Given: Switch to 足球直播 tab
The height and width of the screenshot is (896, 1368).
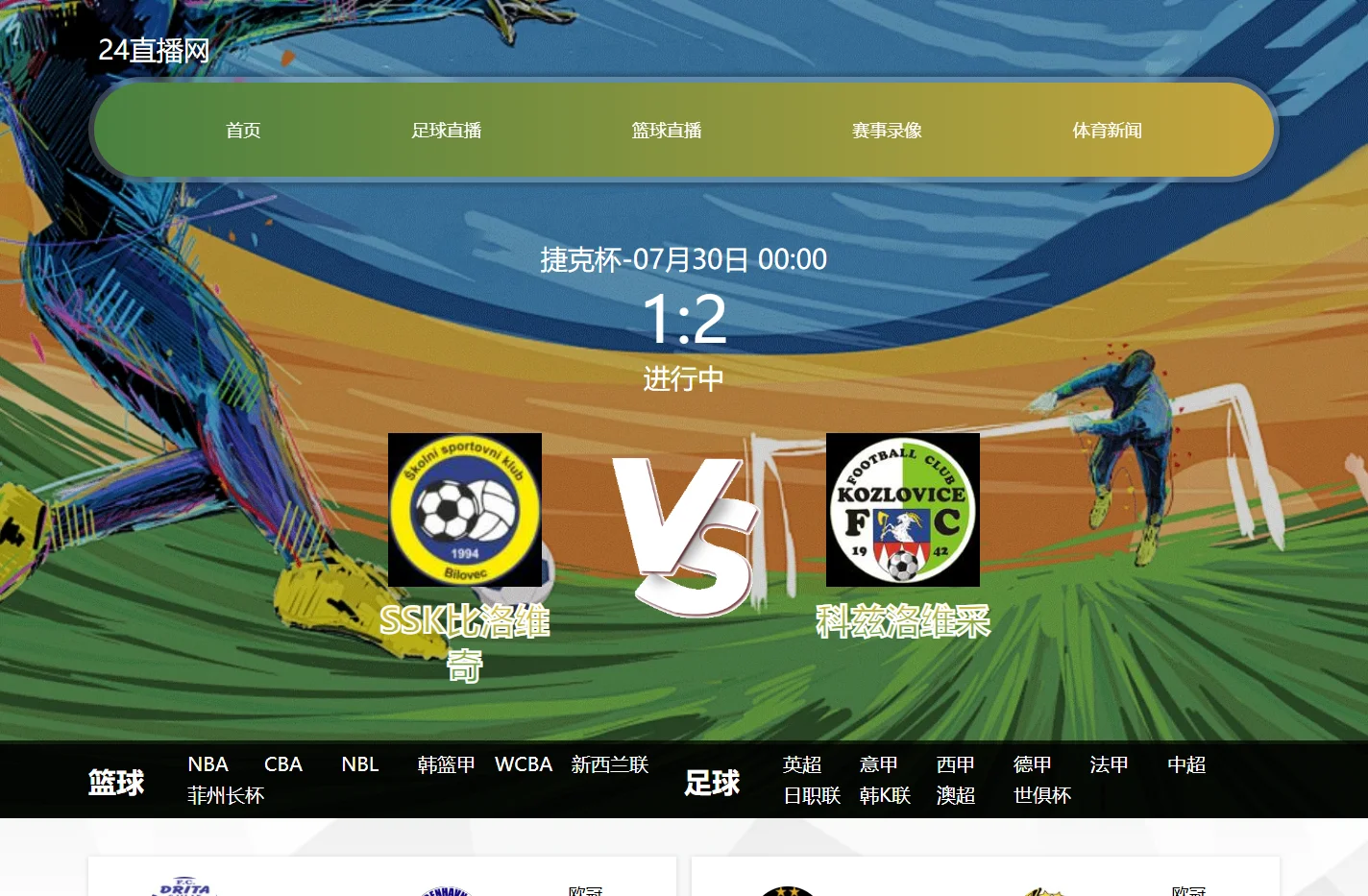Looking at the screenshot, I should click(x=447, y=131).
